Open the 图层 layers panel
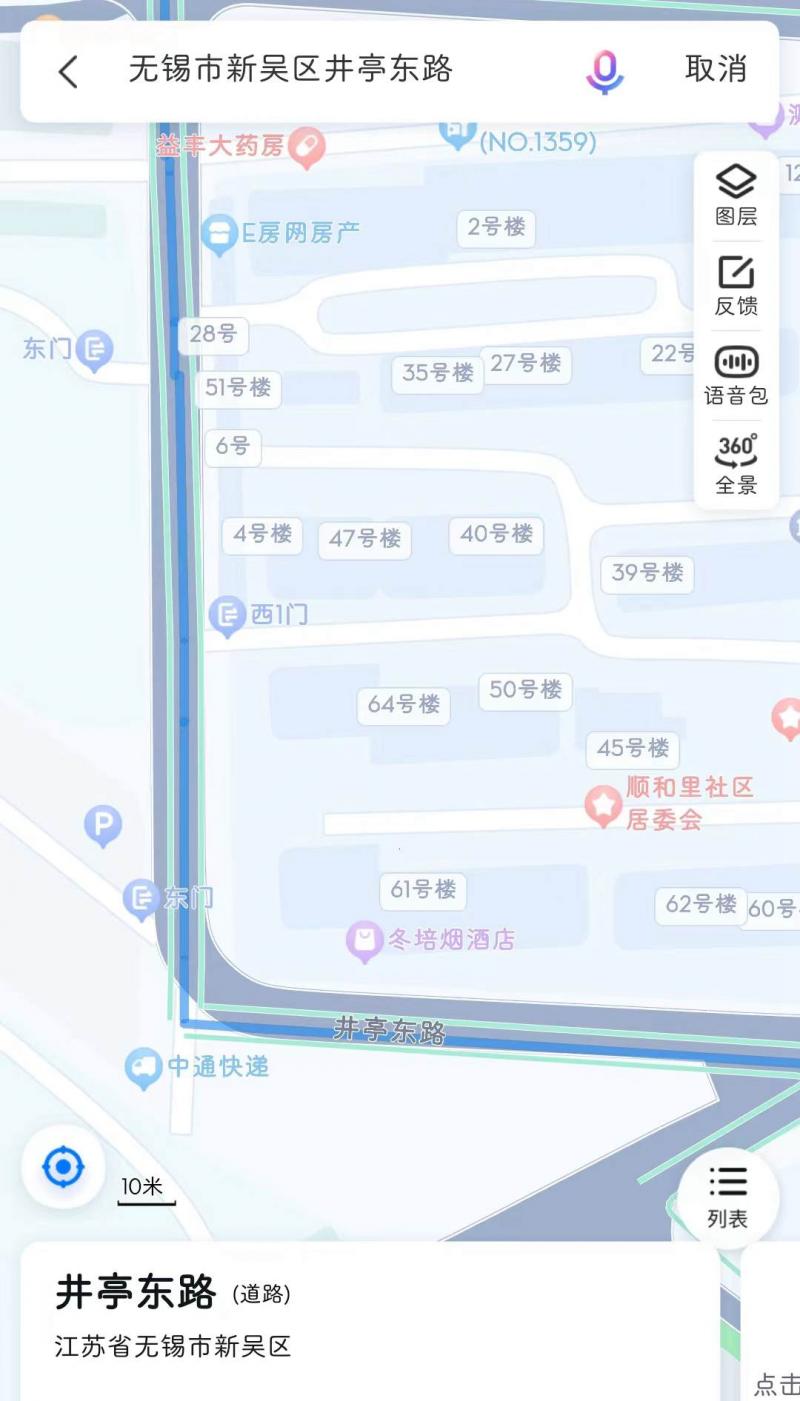 (x=735, y=194)
